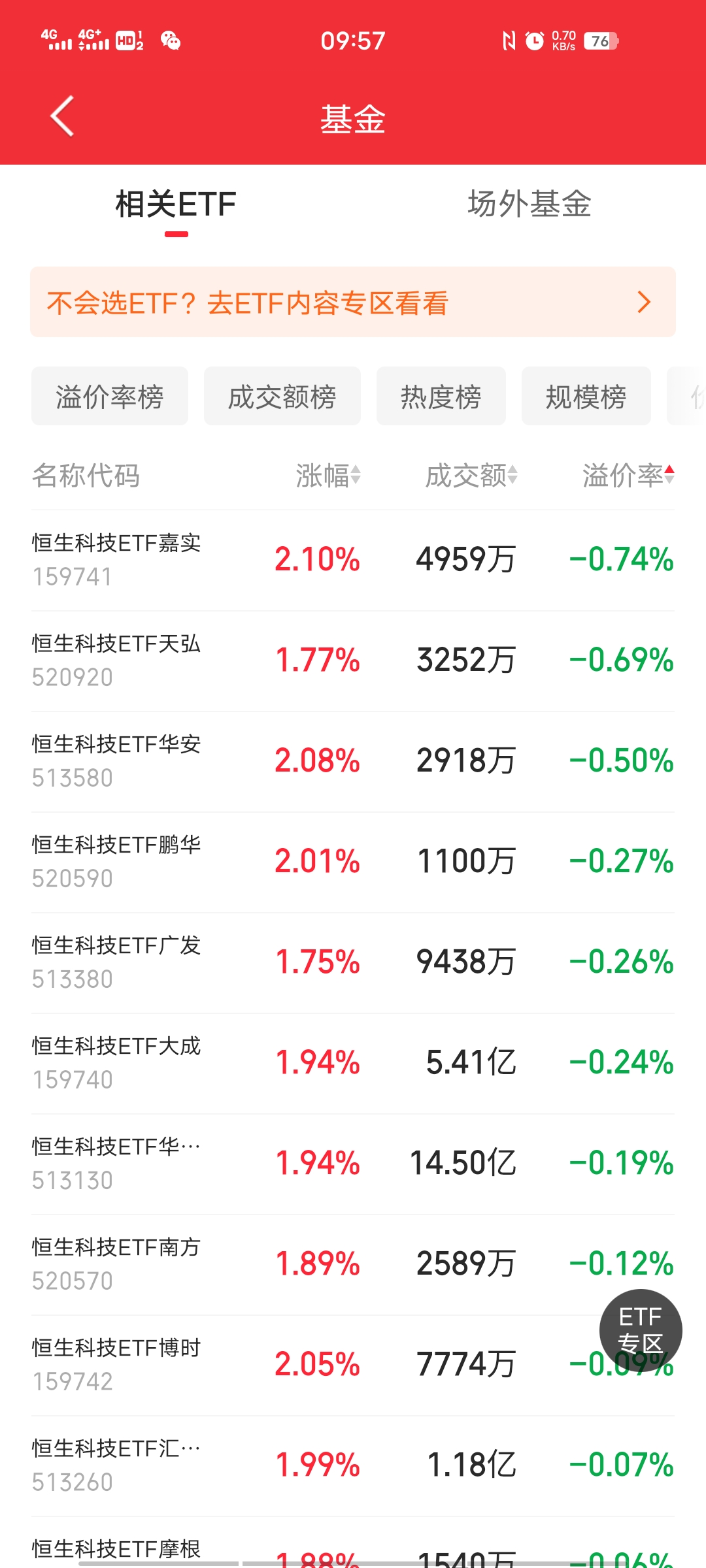Image resolution: width=706 pixels, height=1568 pixels.
Task: Select the 热度榜 chip
Action: pos(441,397)
